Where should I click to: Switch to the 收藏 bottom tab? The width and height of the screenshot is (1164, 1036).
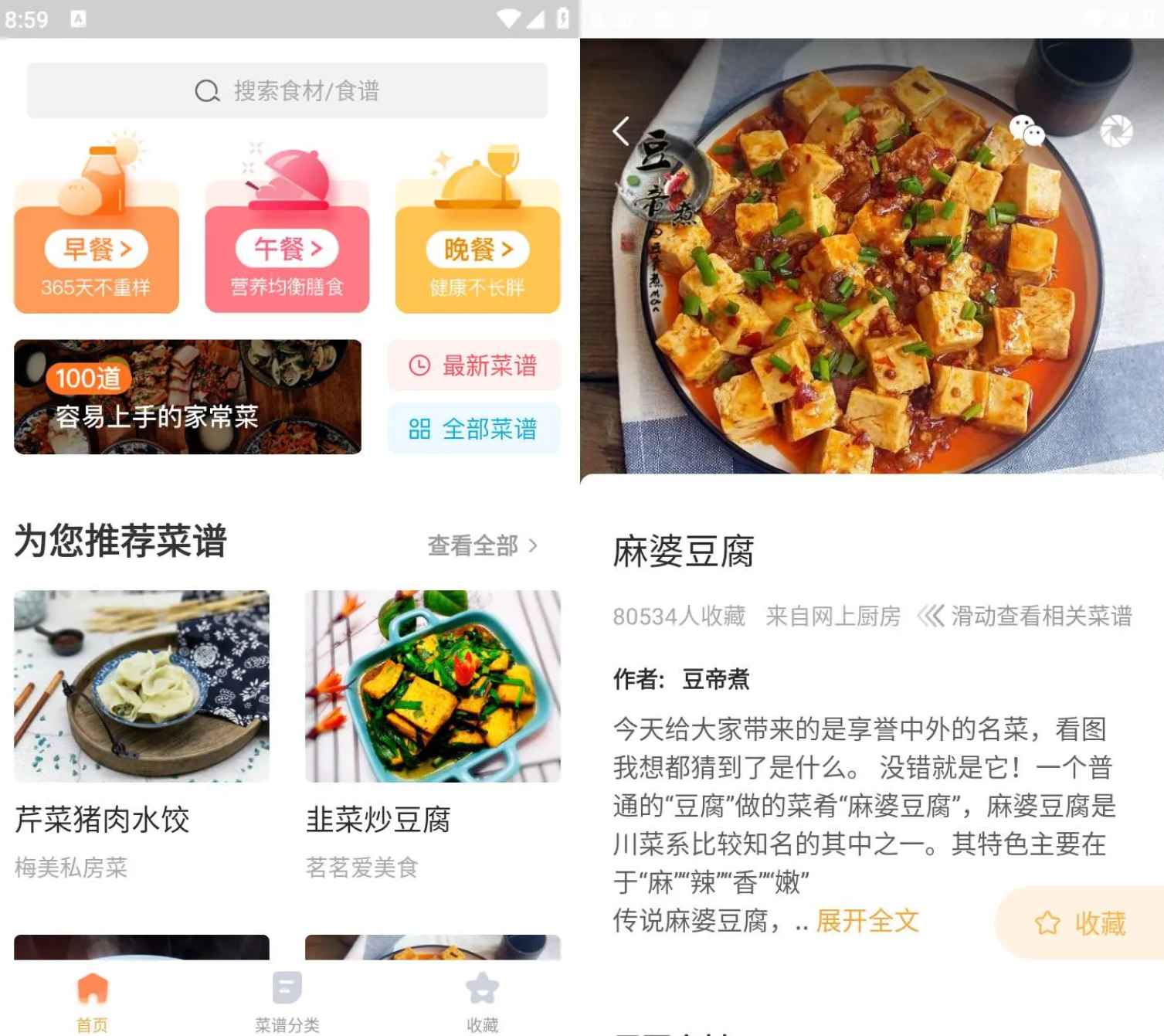pos(482,1001)
